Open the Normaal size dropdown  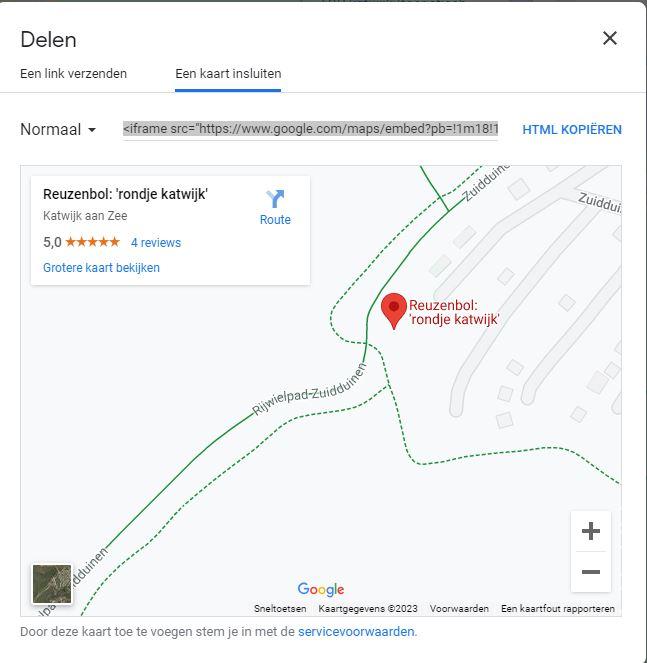coord(58,130)
